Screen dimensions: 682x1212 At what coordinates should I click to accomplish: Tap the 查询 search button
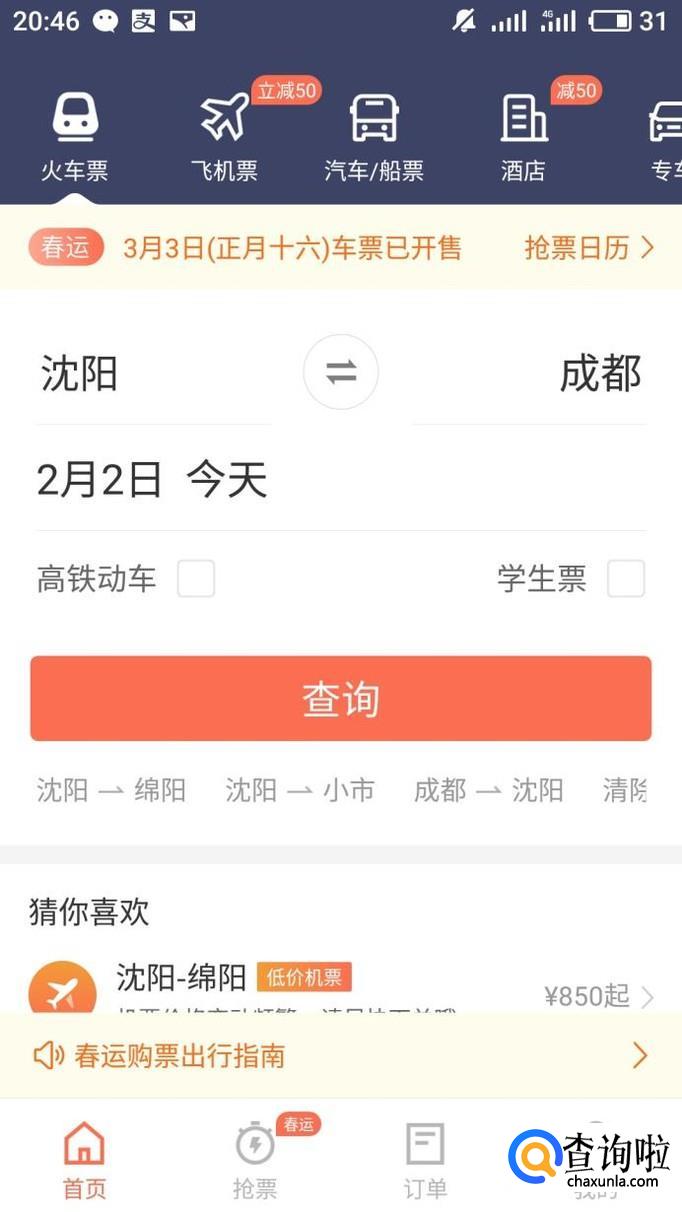tap(341, 699)
